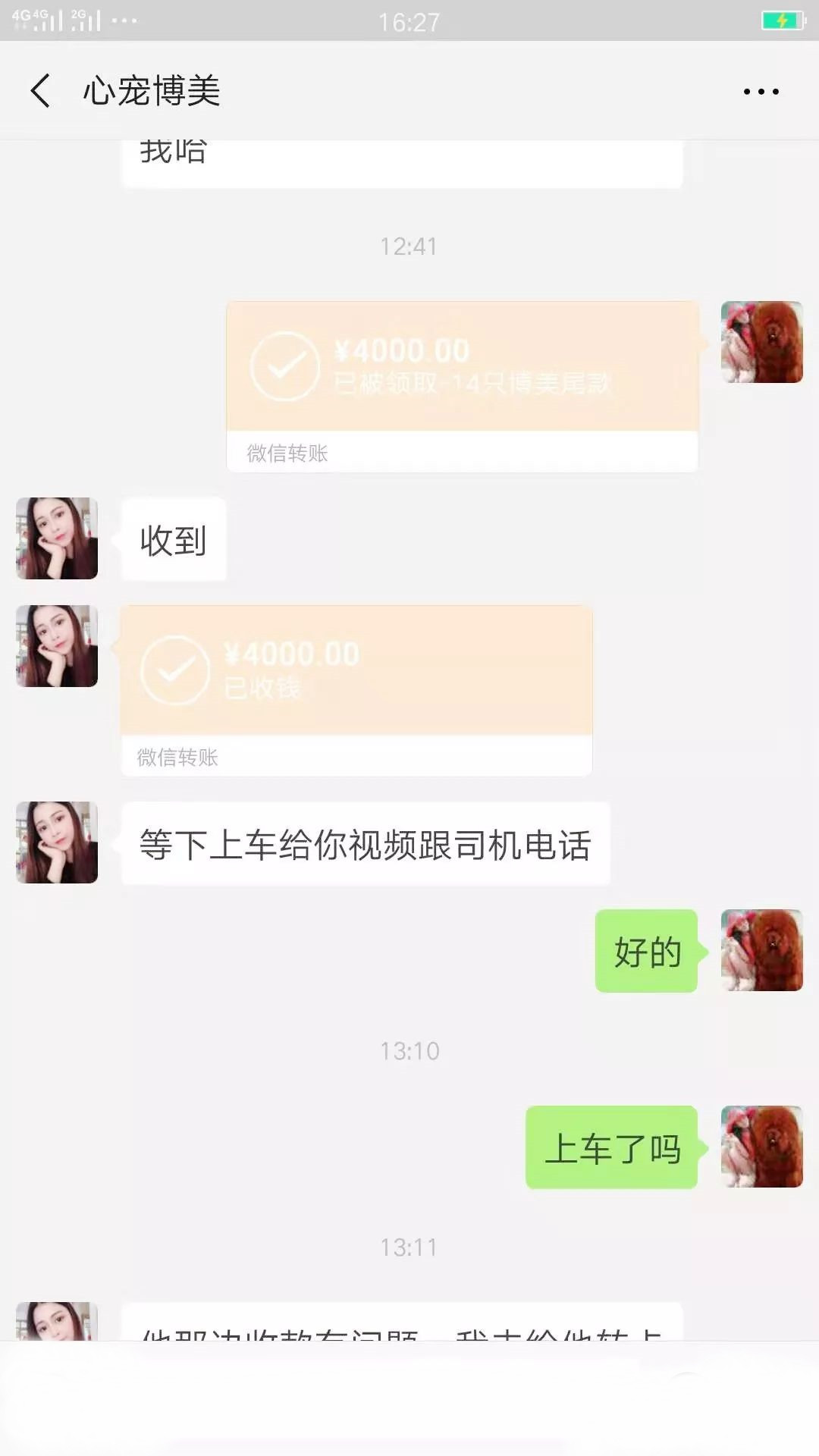Select the 上车了吗 message bubble
The width and height of the screenshot is (819, 1456).
(613, 1147)
